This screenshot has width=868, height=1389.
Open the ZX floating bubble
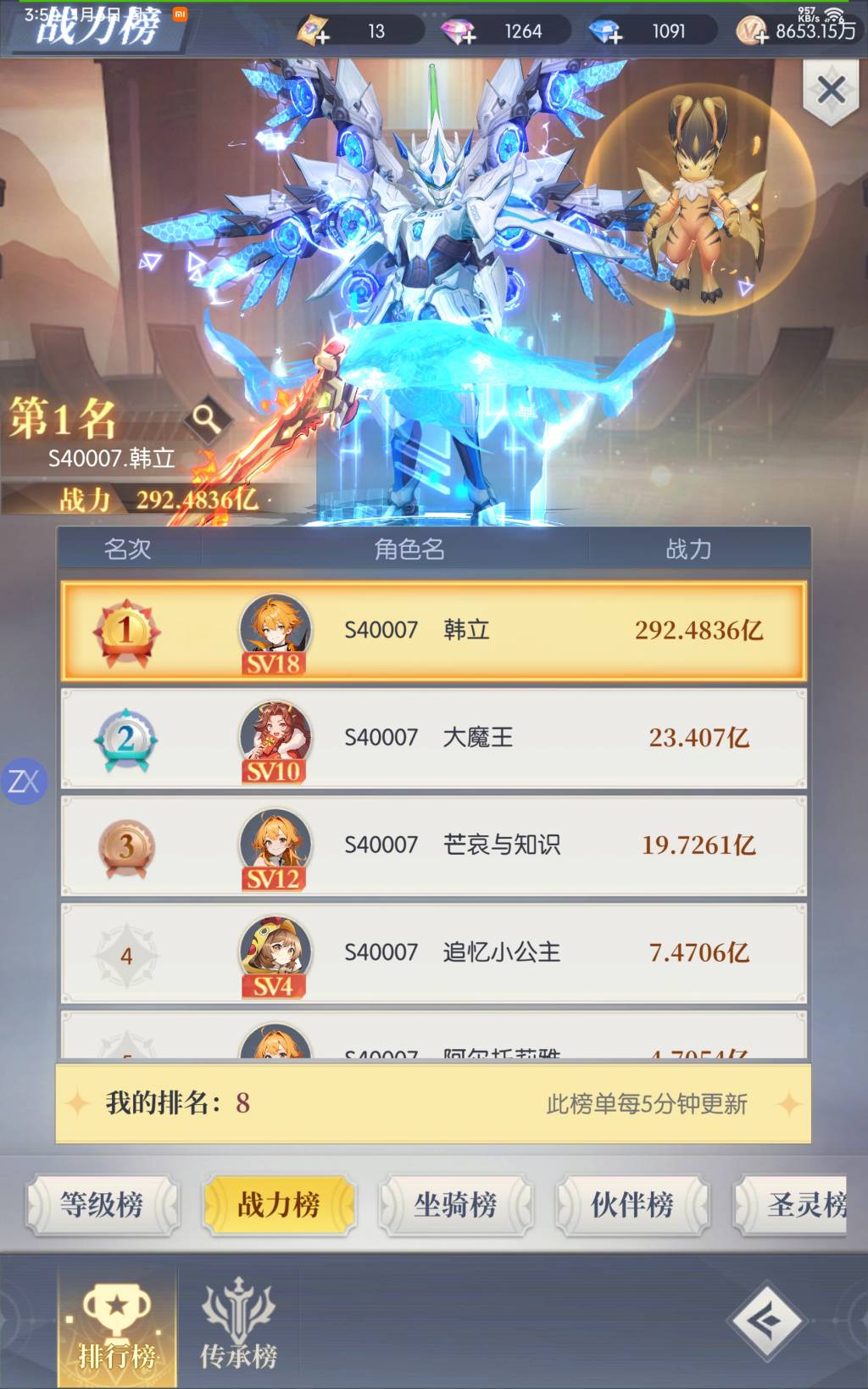click(23, 781)
